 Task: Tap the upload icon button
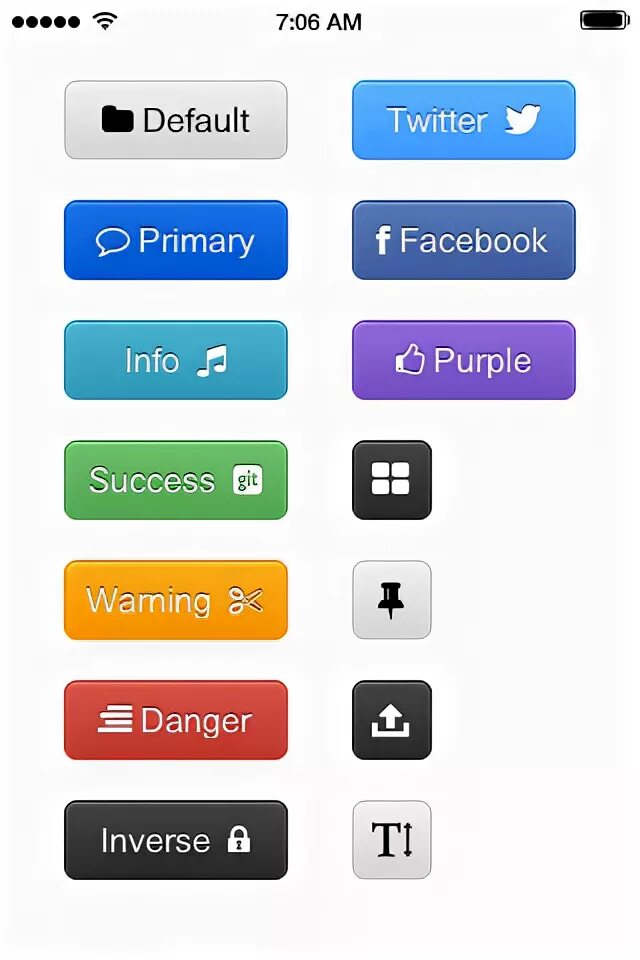pos(392,720)
